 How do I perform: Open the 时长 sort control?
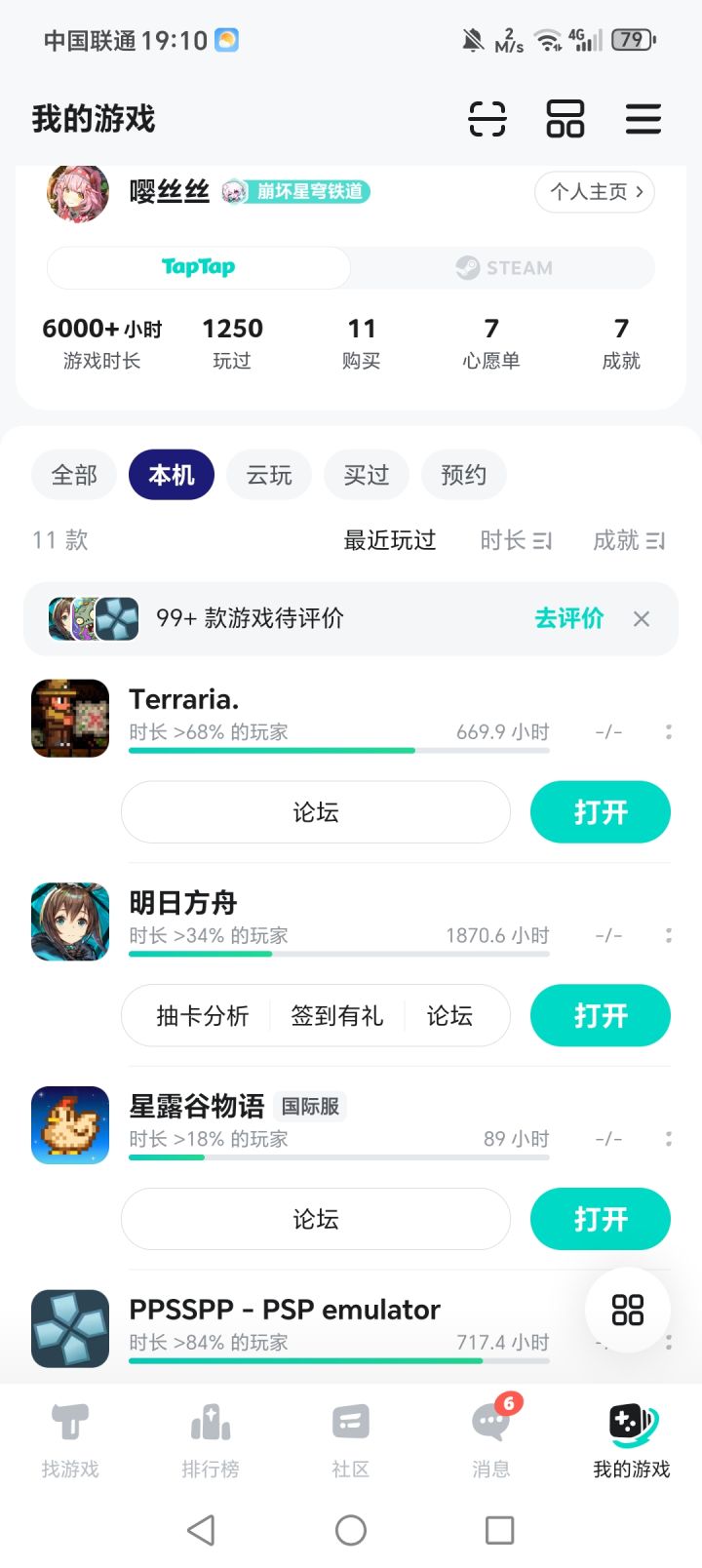pyautogui.click(x=516, y=540)
